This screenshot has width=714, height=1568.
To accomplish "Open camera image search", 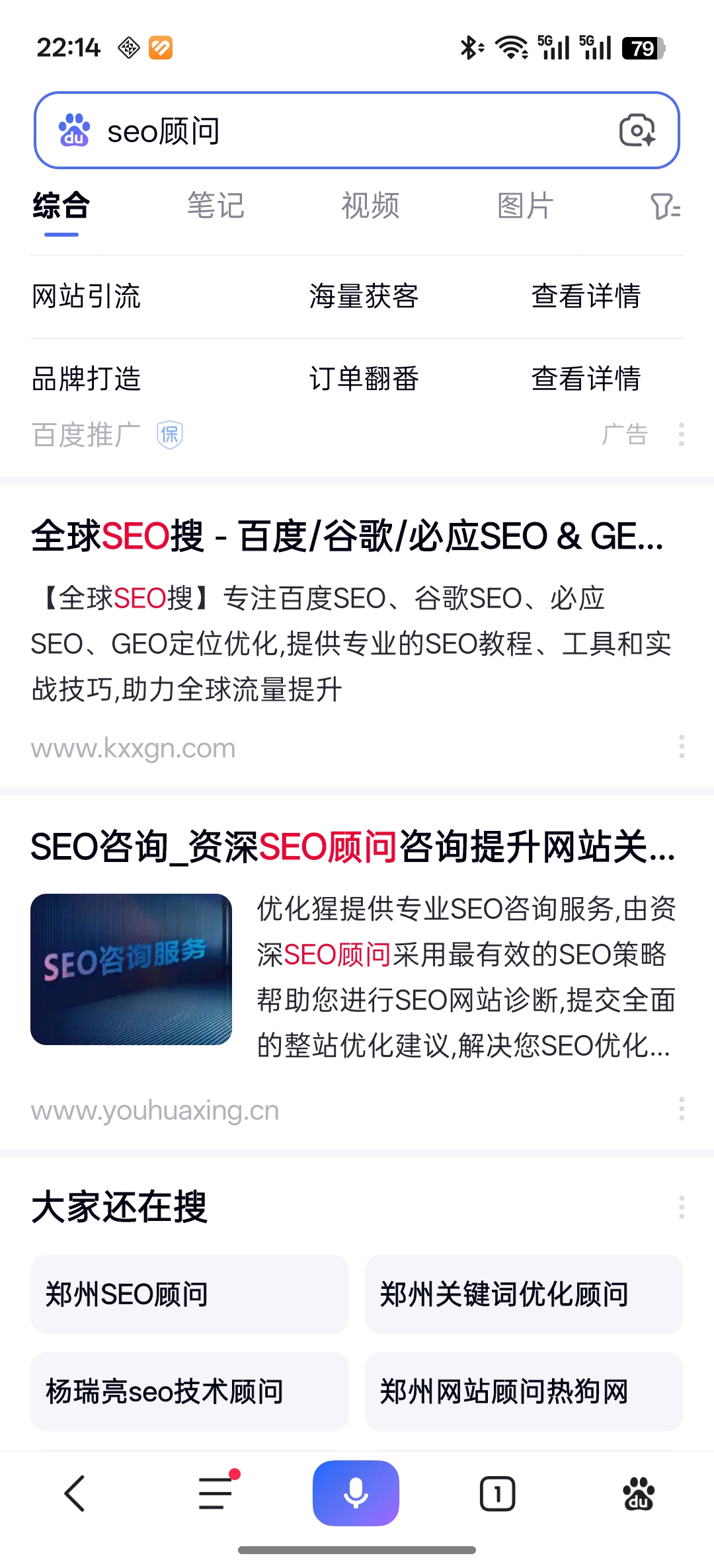I will click(637, 131).
